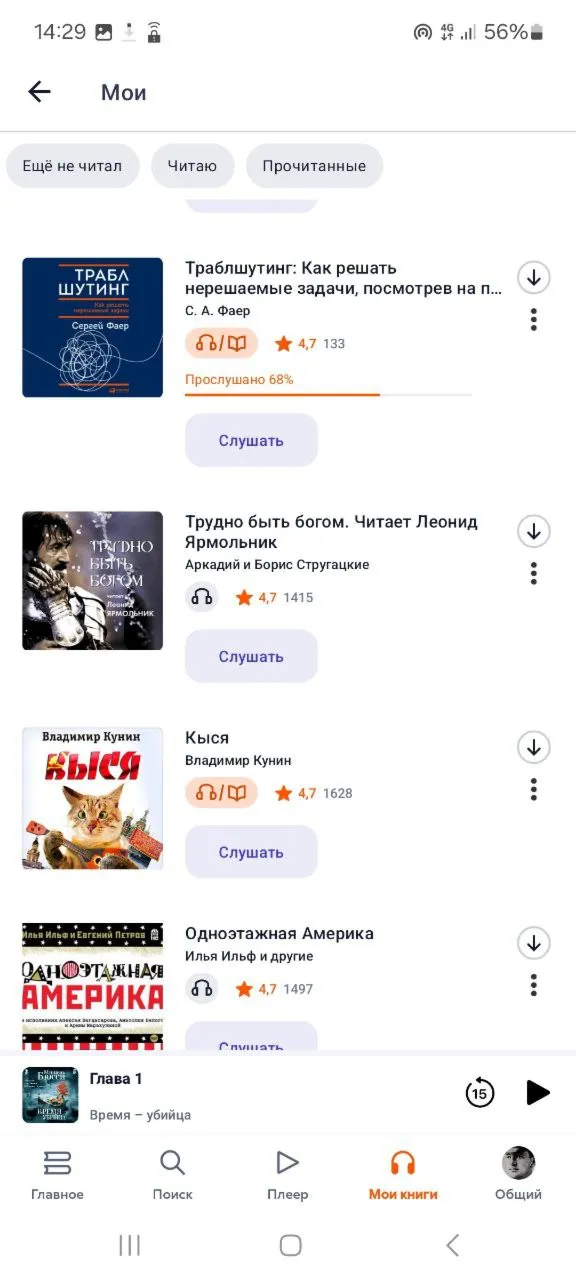Tap "Слушать" under "Траблшутинг"
Image resolution: width=576 pixels, height=1280 pixels.
pos(251,440)
